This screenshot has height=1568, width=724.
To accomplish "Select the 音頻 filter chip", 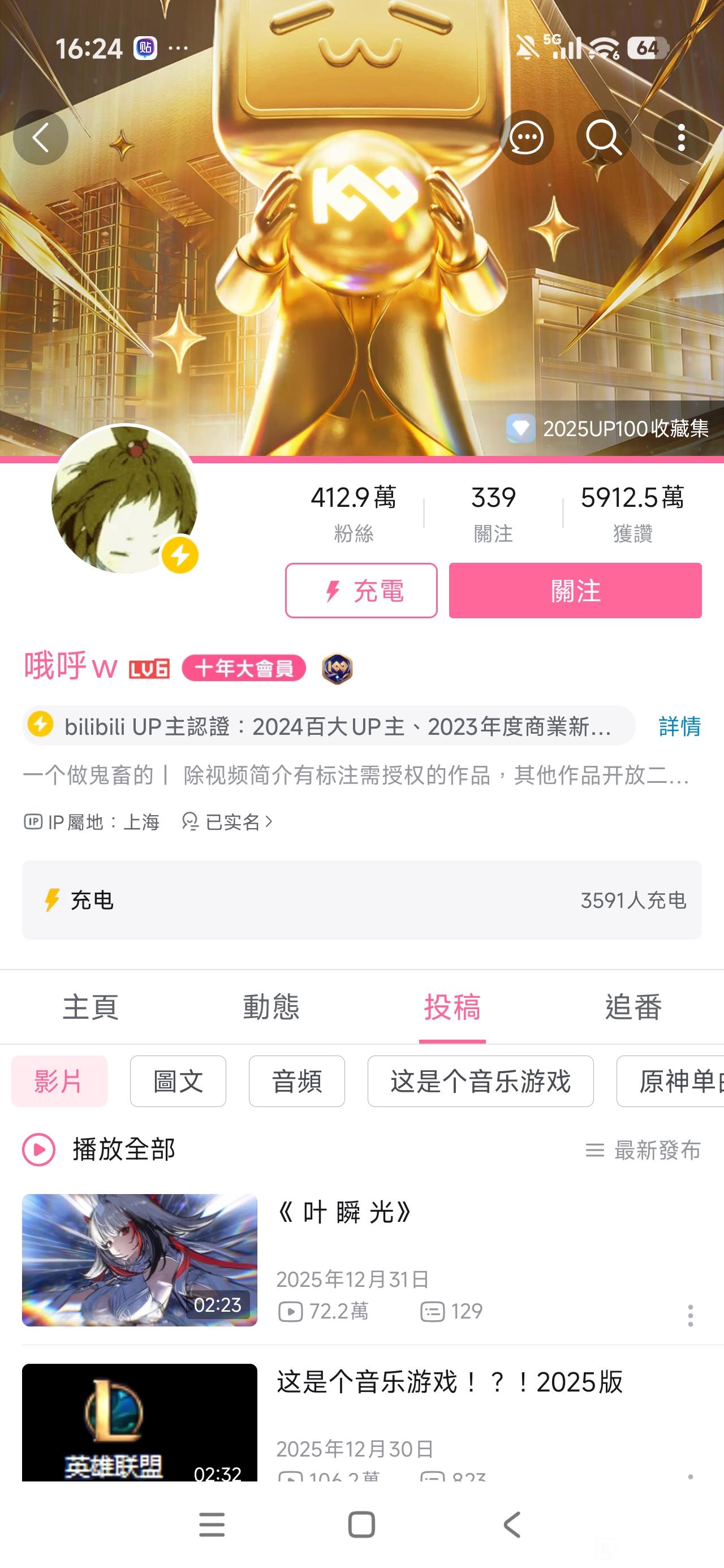I will point(296,1081).
